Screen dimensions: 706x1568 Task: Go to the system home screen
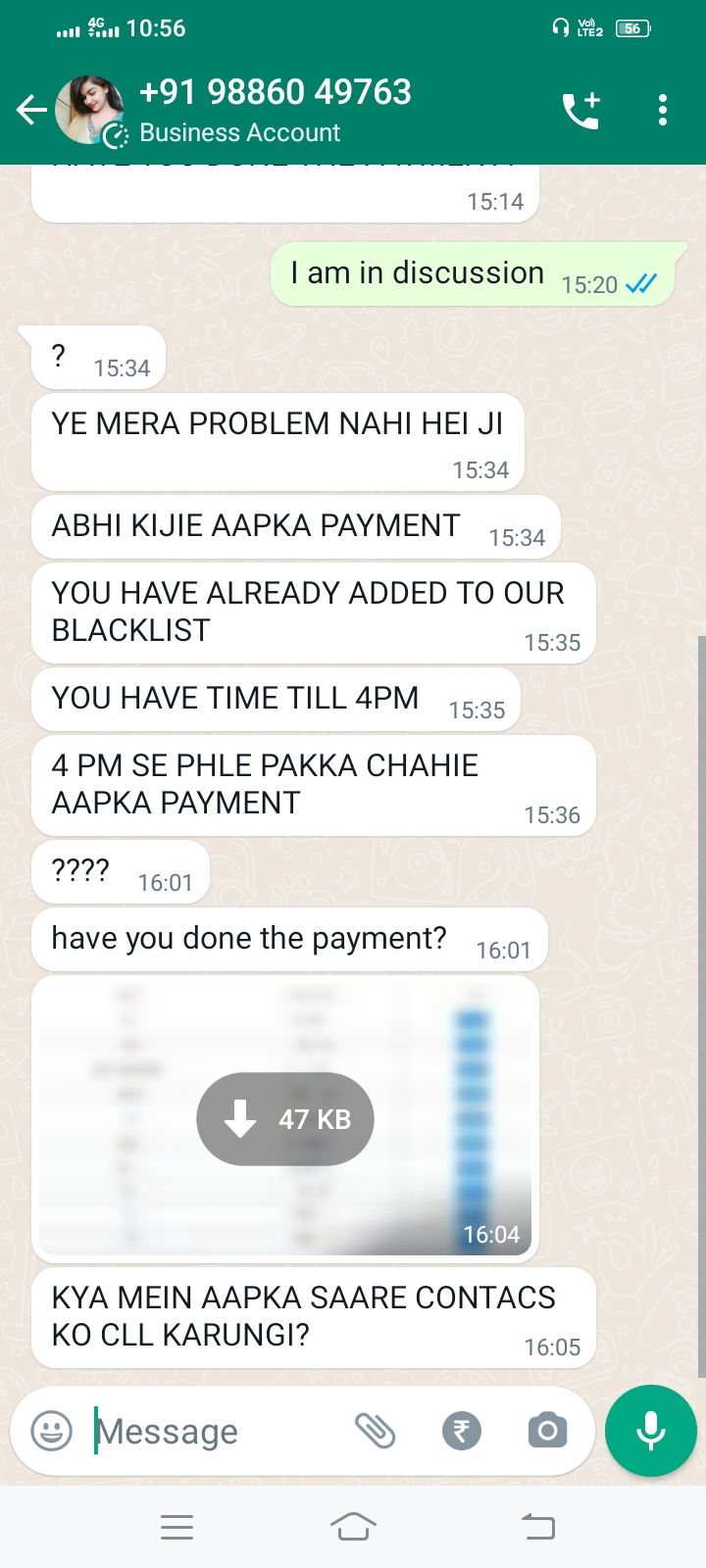click(x=353, y=1526)
